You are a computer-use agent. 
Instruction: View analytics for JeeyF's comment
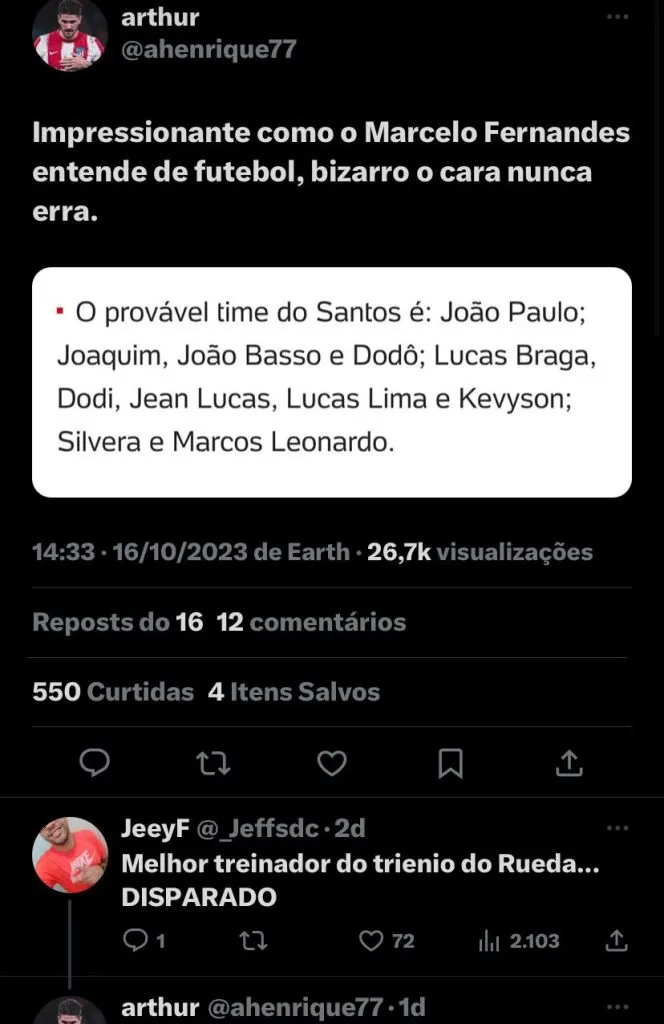pos(489,940)
